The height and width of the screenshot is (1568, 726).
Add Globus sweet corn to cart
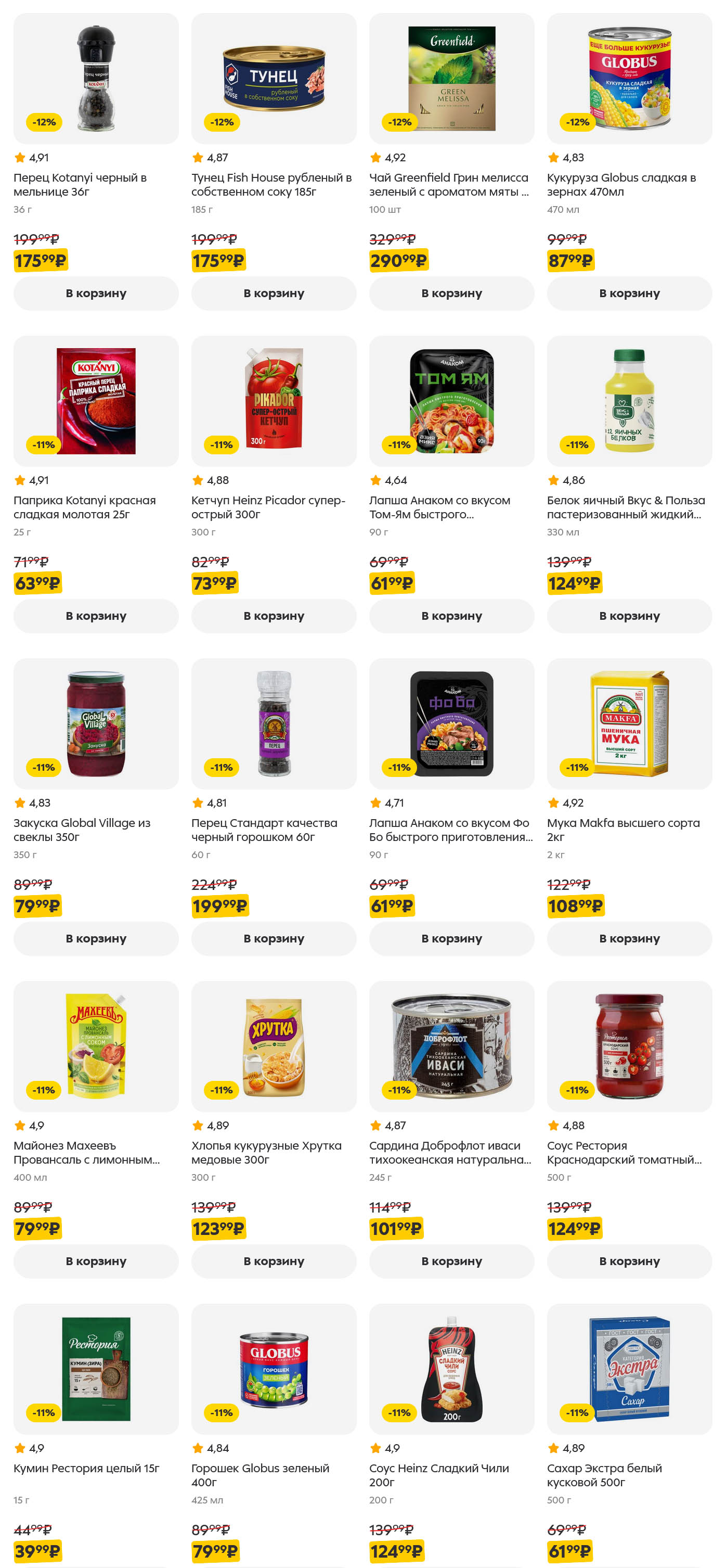[629, 294]
